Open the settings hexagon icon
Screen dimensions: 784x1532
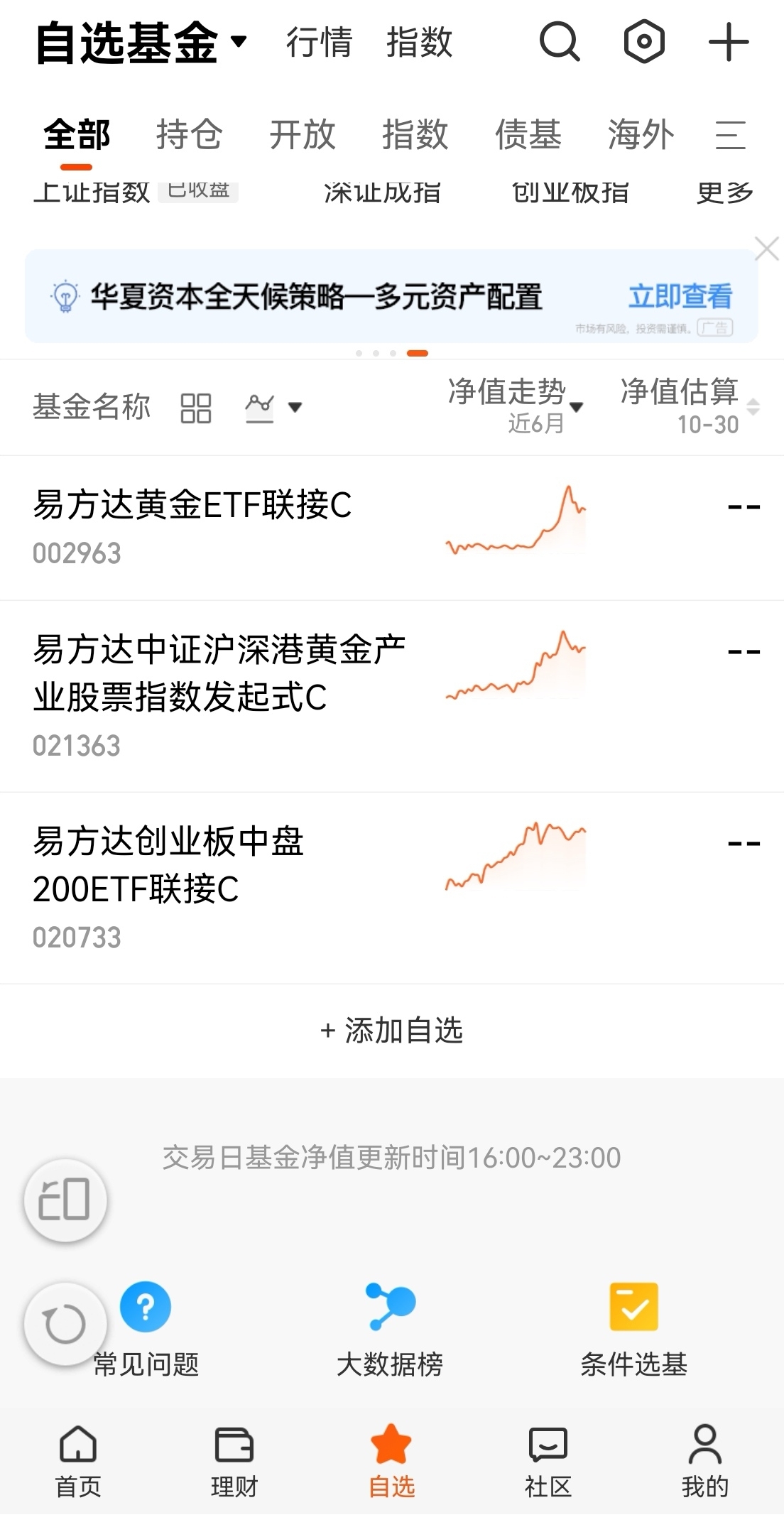pyautogui.click(x=644, y=42)
